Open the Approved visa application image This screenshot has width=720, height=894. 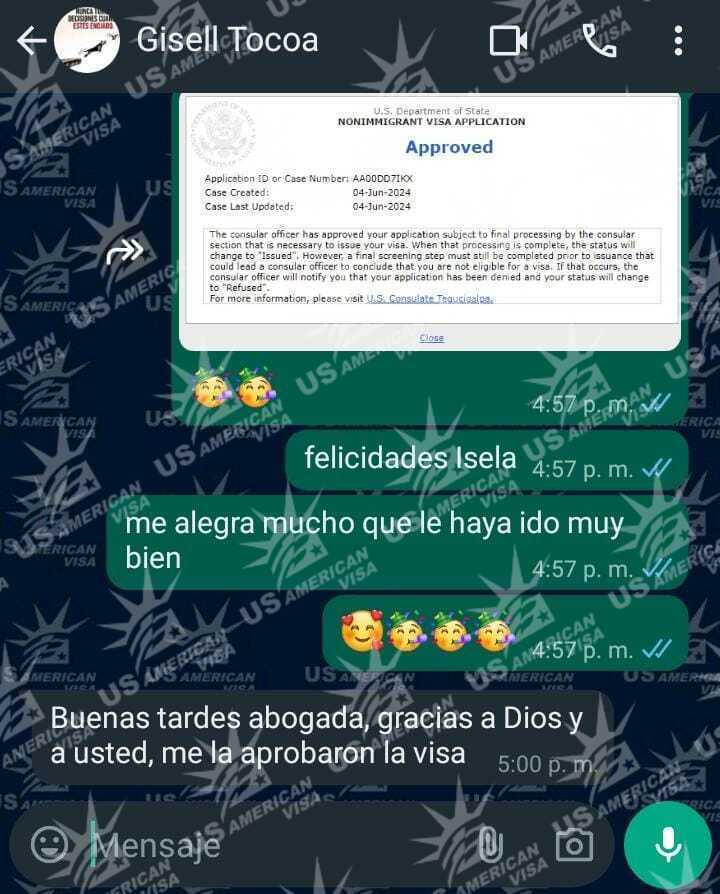(430, 220)
